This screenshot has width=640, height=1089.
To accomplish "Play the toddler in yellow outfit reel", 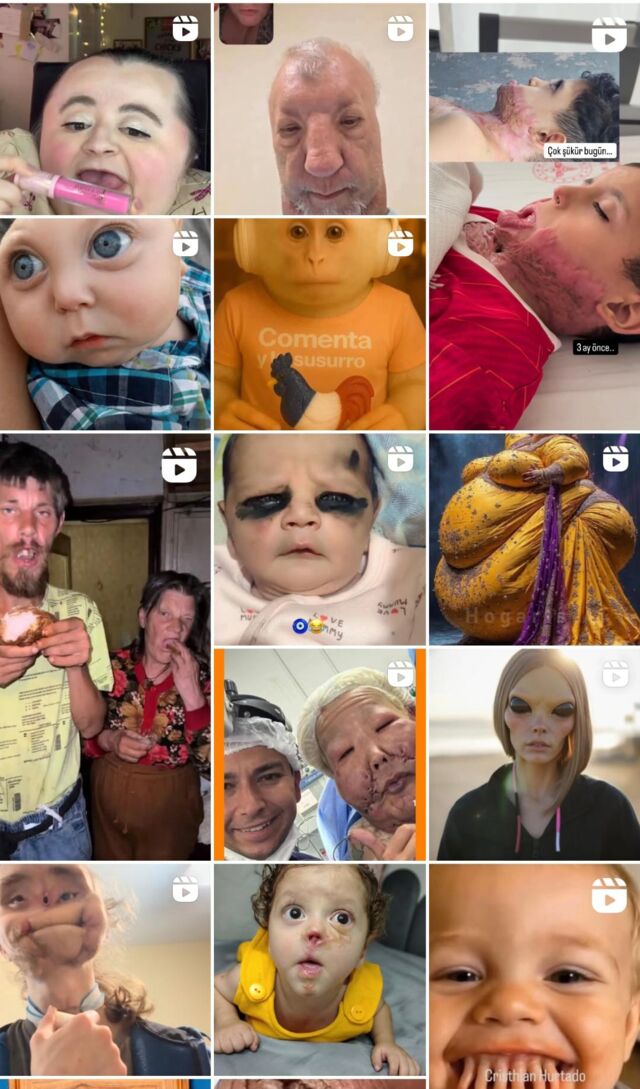I will (320, 970).
